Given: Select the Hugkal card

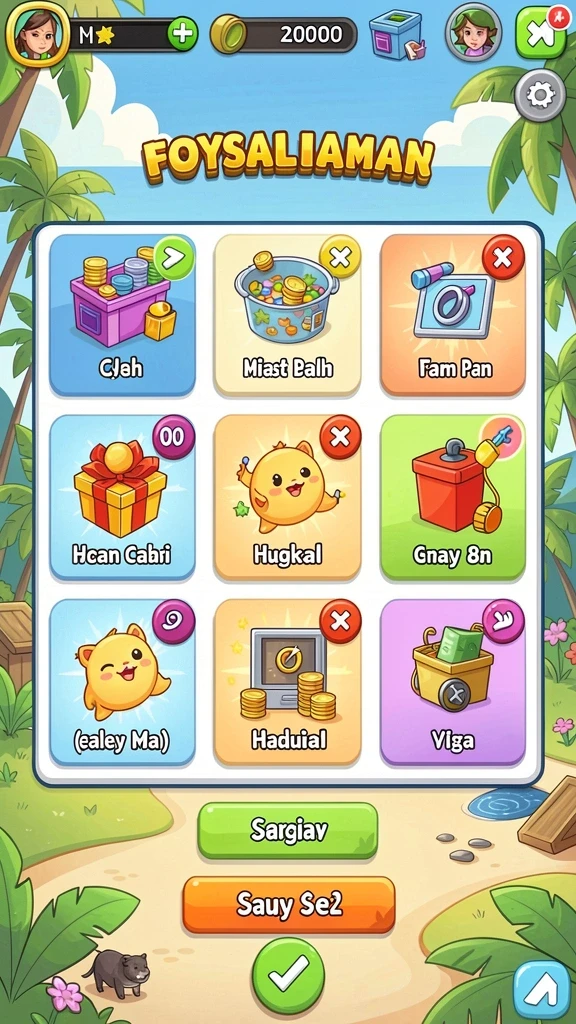Looking at the screenshot, I should coord(287,498).
